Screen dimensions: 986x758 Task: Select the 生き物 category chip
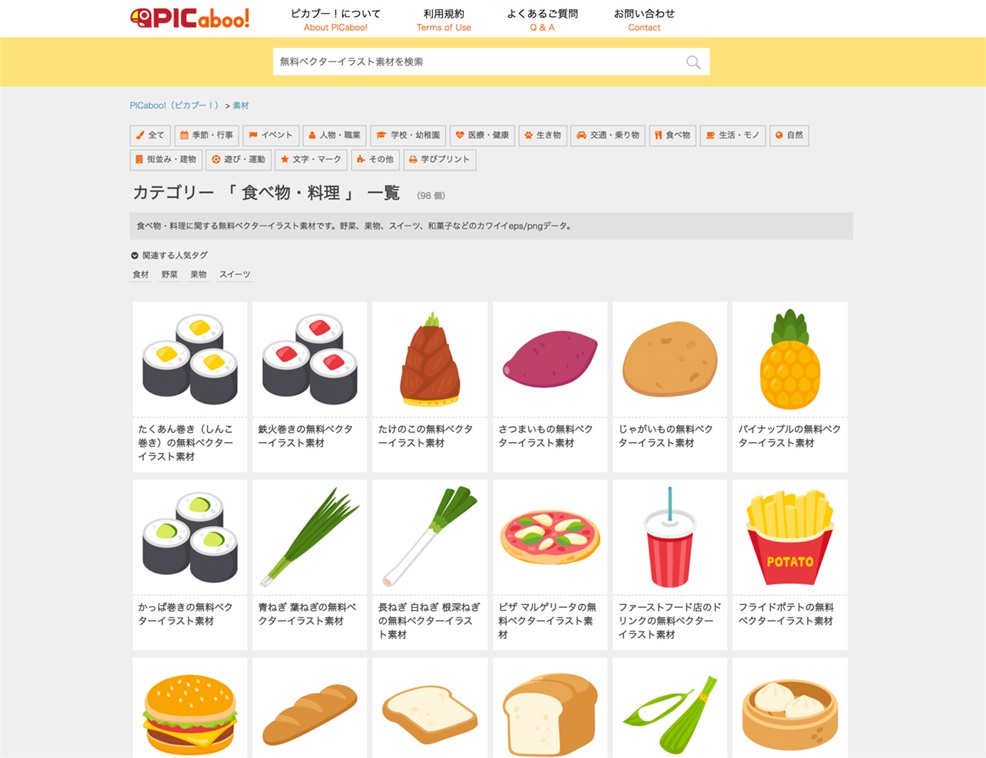(x=543, y=135)
